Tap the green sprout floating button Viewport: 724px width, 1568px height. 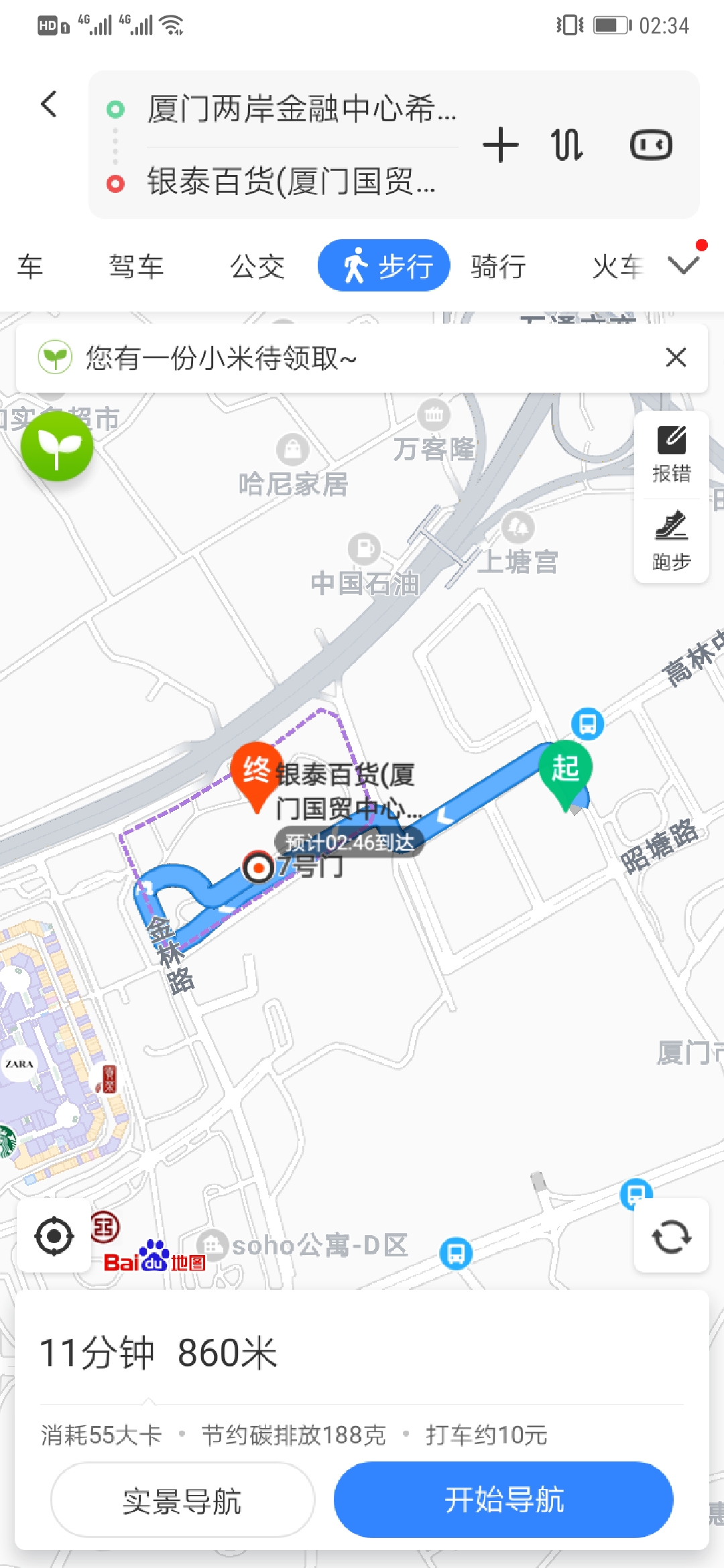pos(58,446)
